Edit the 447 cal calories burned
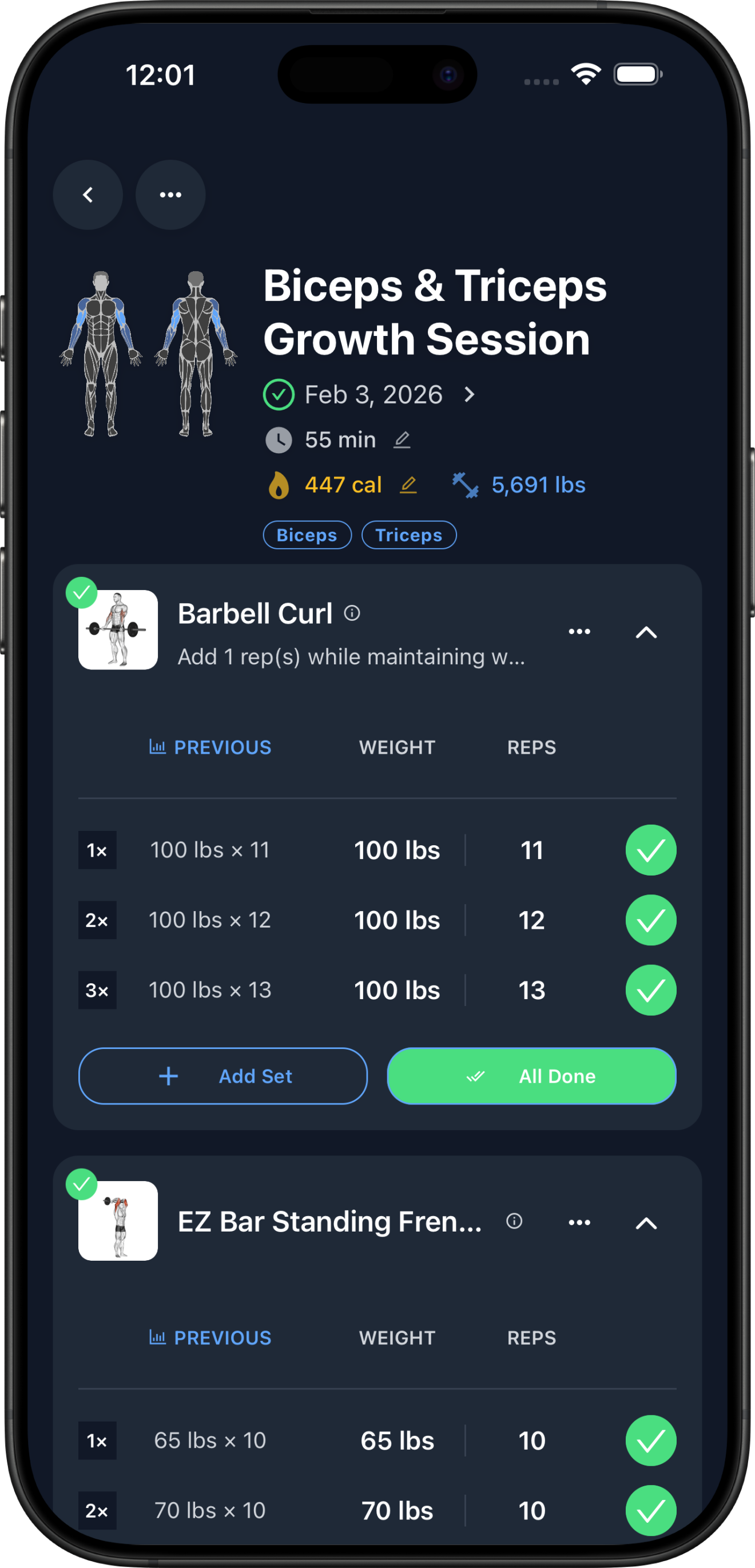Screen dimensions: 755x1568 click(408, 485)
